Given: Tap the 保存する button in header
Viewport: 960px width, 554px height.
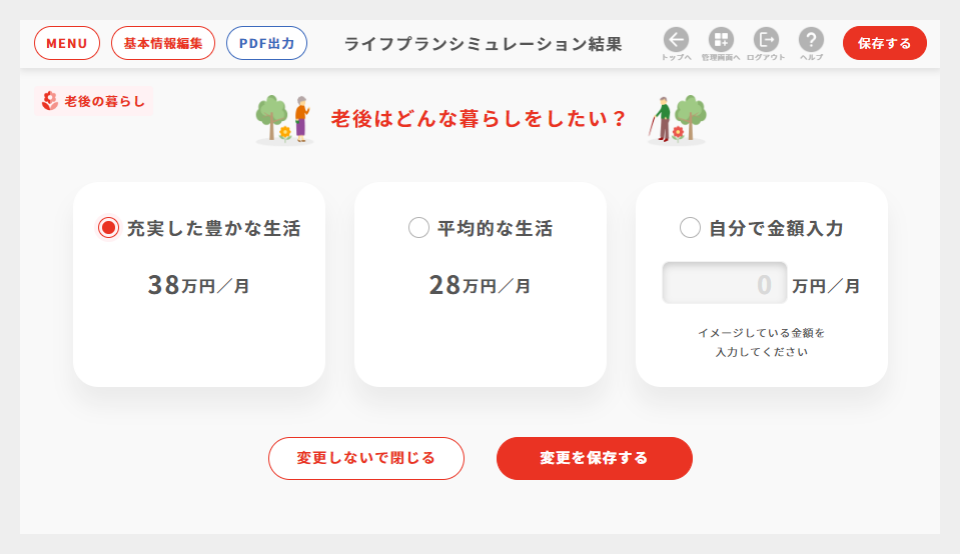Looking at the screenshot, I should (x=884, y=43).
